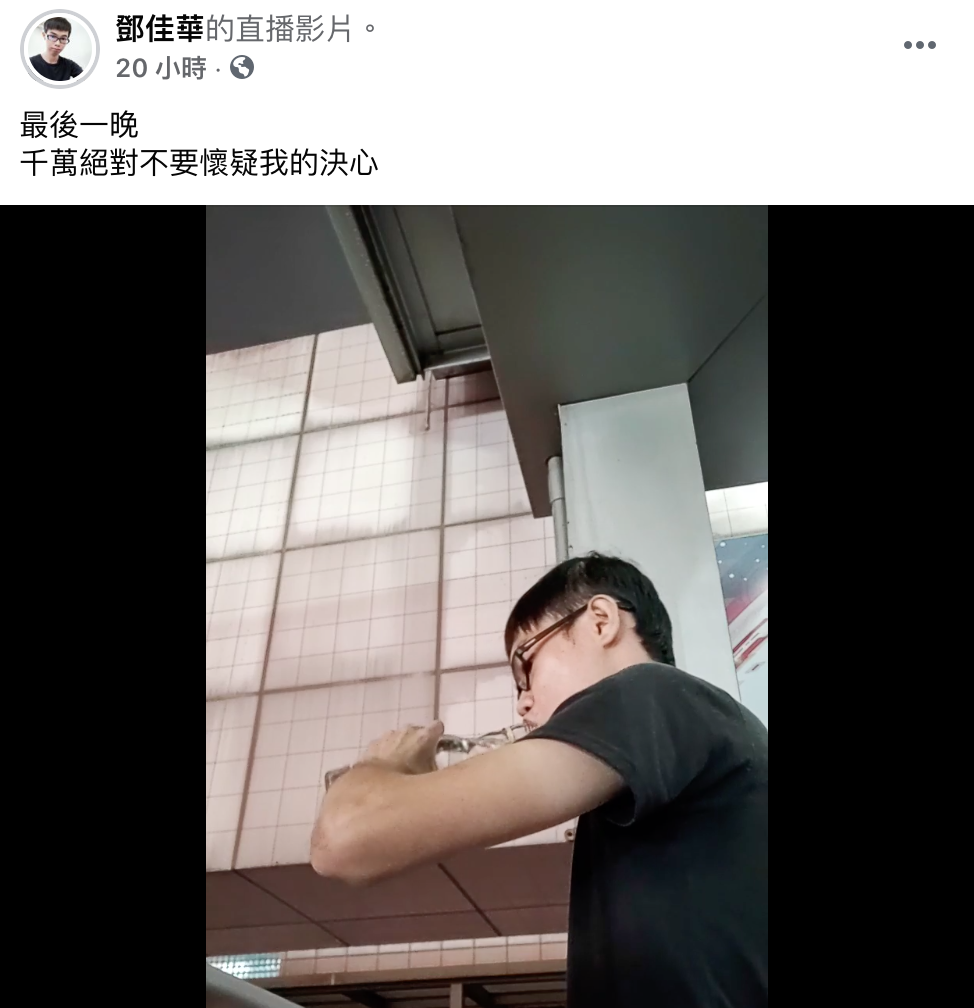Screen dimensions: 974x1008
Task: Open the post's 20 小時 timestamp
Action: (160, 68)
